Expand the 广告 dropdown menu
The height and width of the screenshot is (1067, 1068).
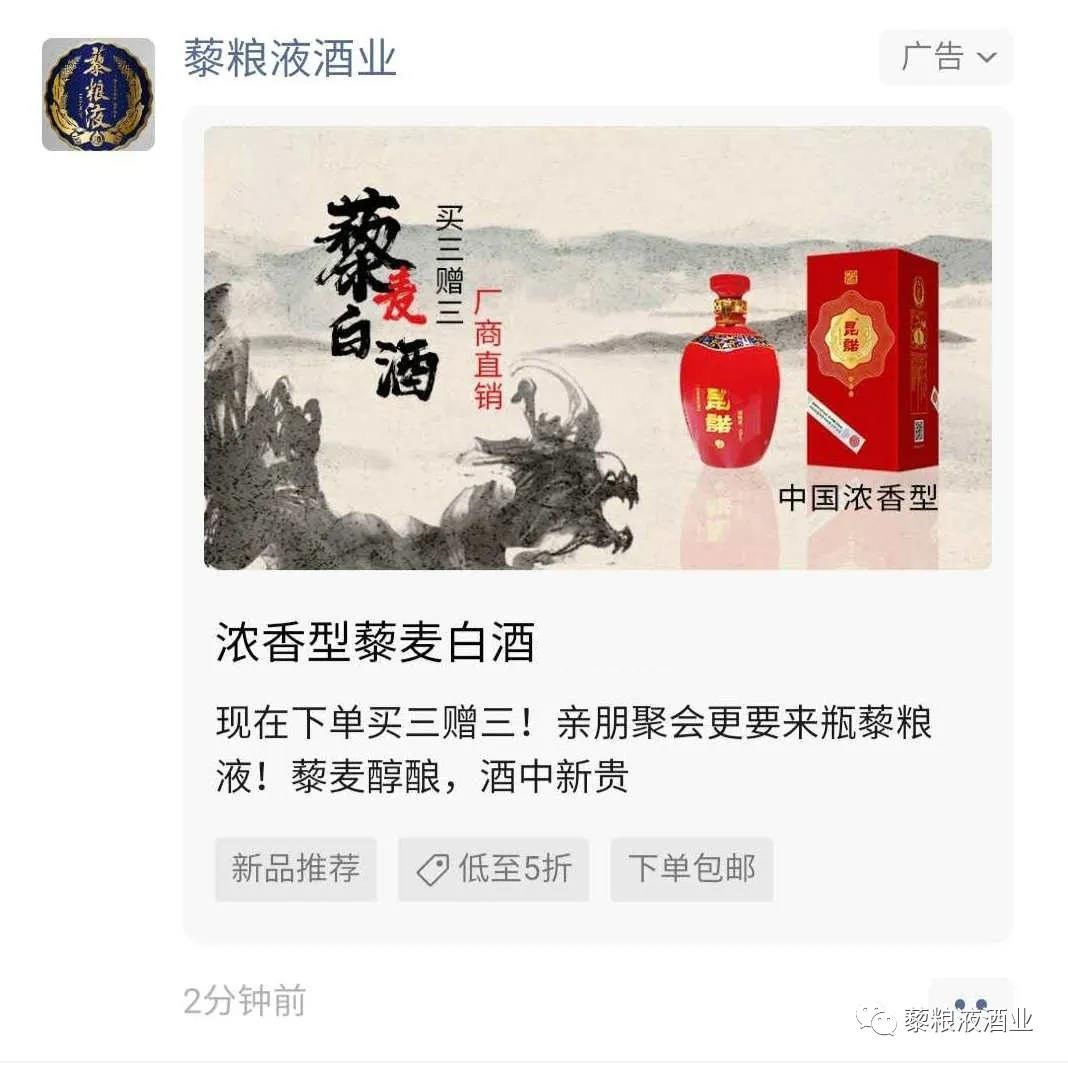click(946, 57)
